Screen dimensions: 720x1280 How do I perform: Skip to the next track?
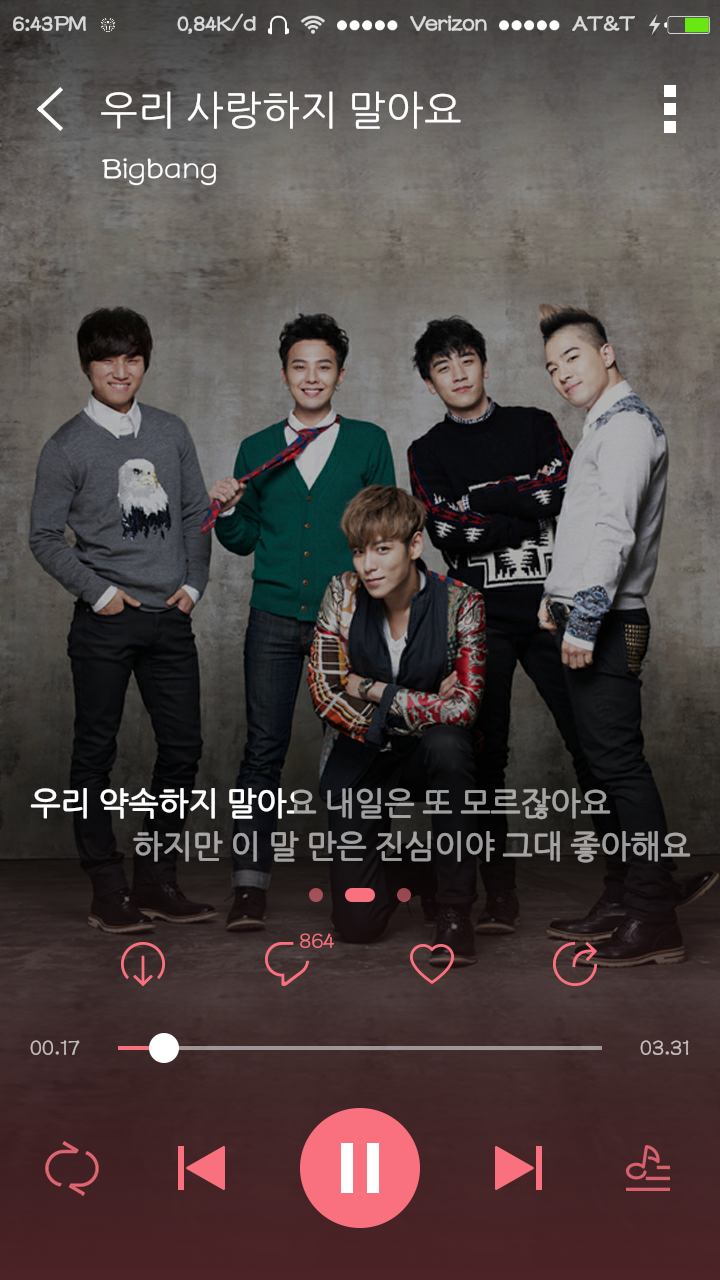[518, 1168]
